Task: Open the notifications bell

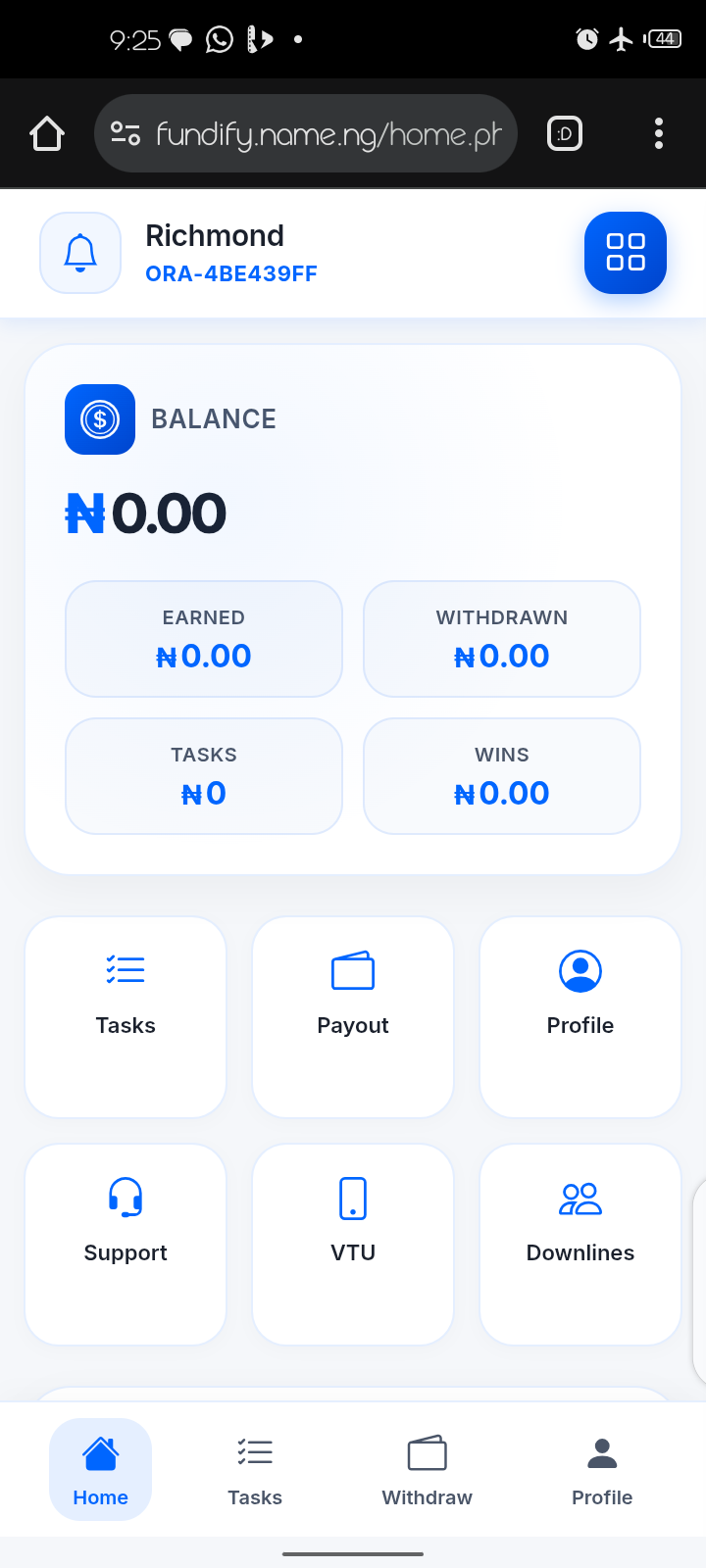Action: click(80, 253)
